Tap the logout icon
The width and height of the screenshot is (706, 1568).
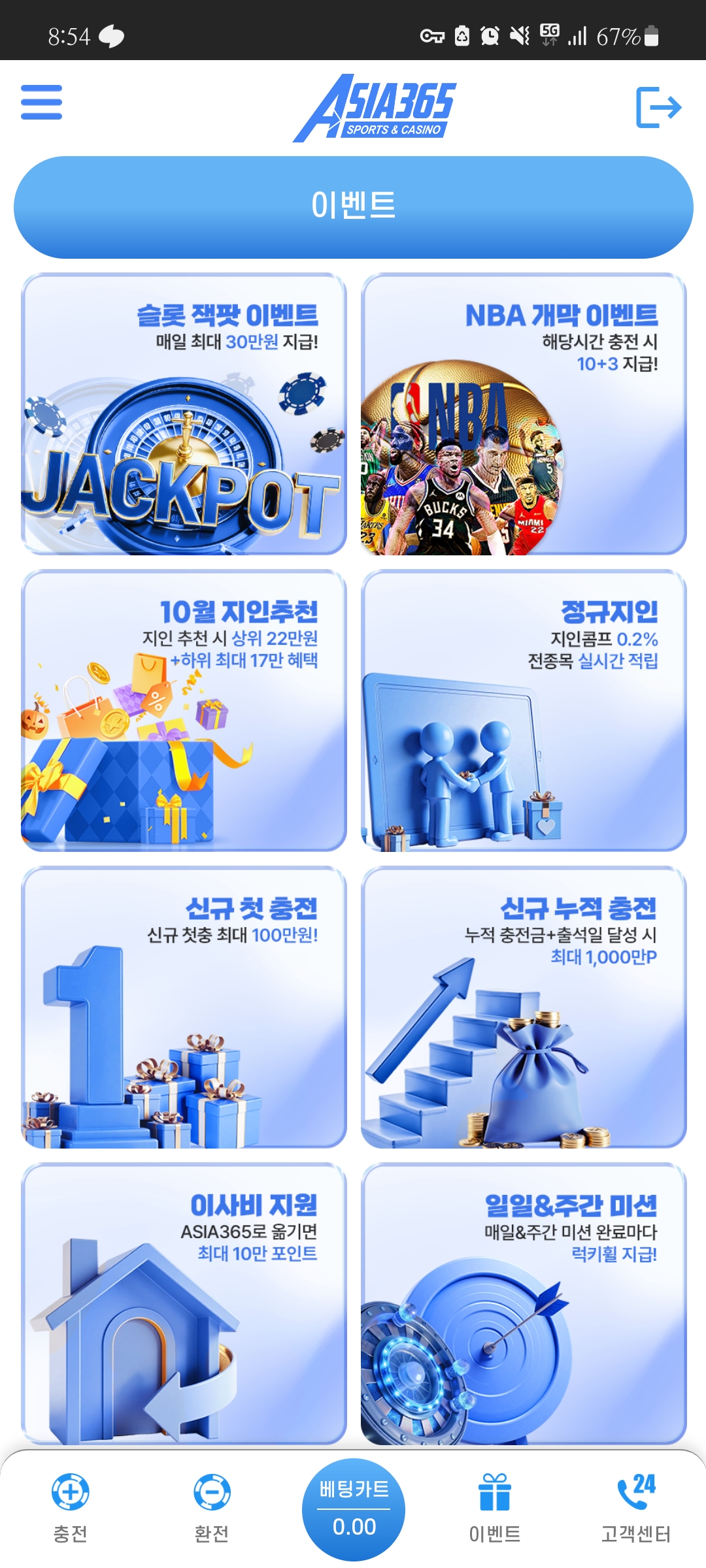pyautogui.click(x=658, y=107)
